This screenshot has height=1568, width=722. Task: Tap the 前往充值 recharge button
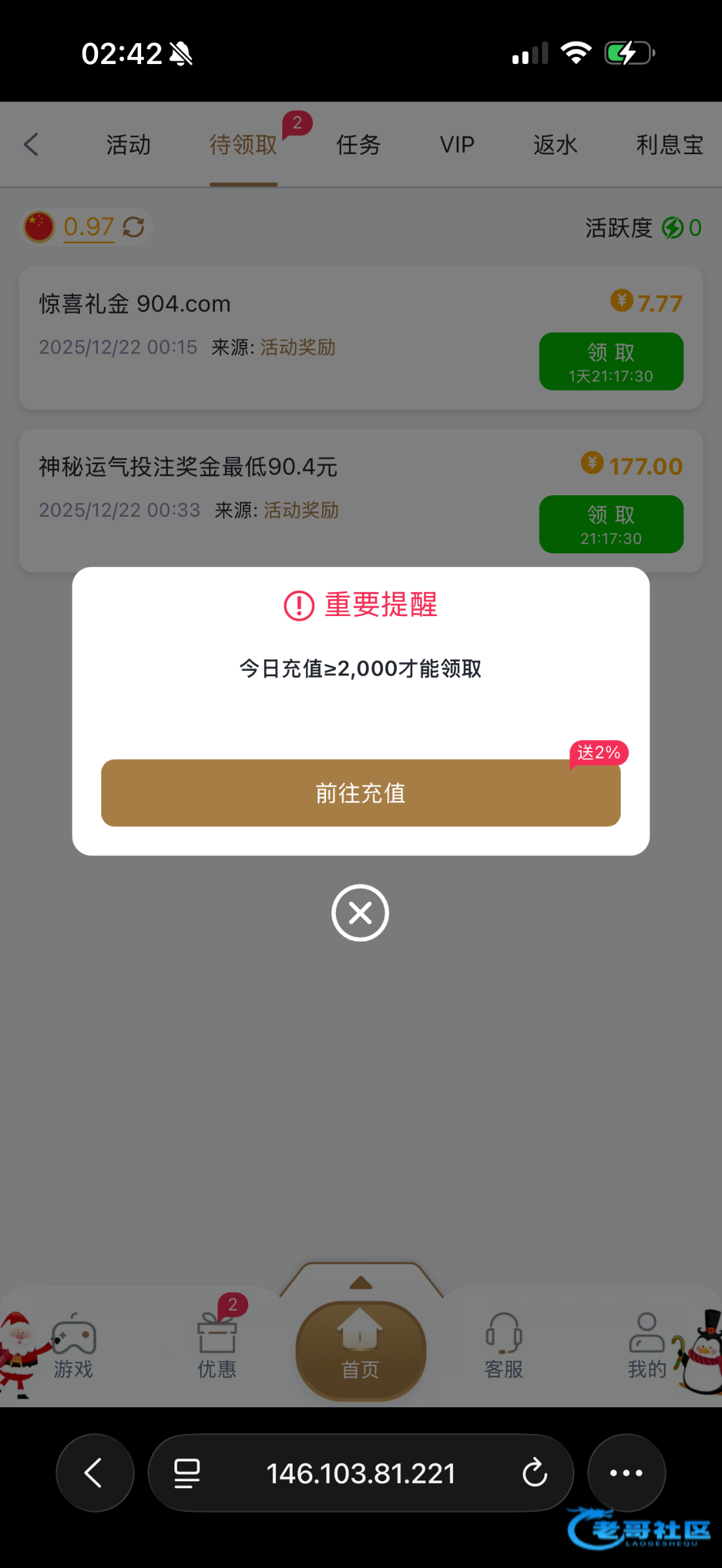coord(361,792)
